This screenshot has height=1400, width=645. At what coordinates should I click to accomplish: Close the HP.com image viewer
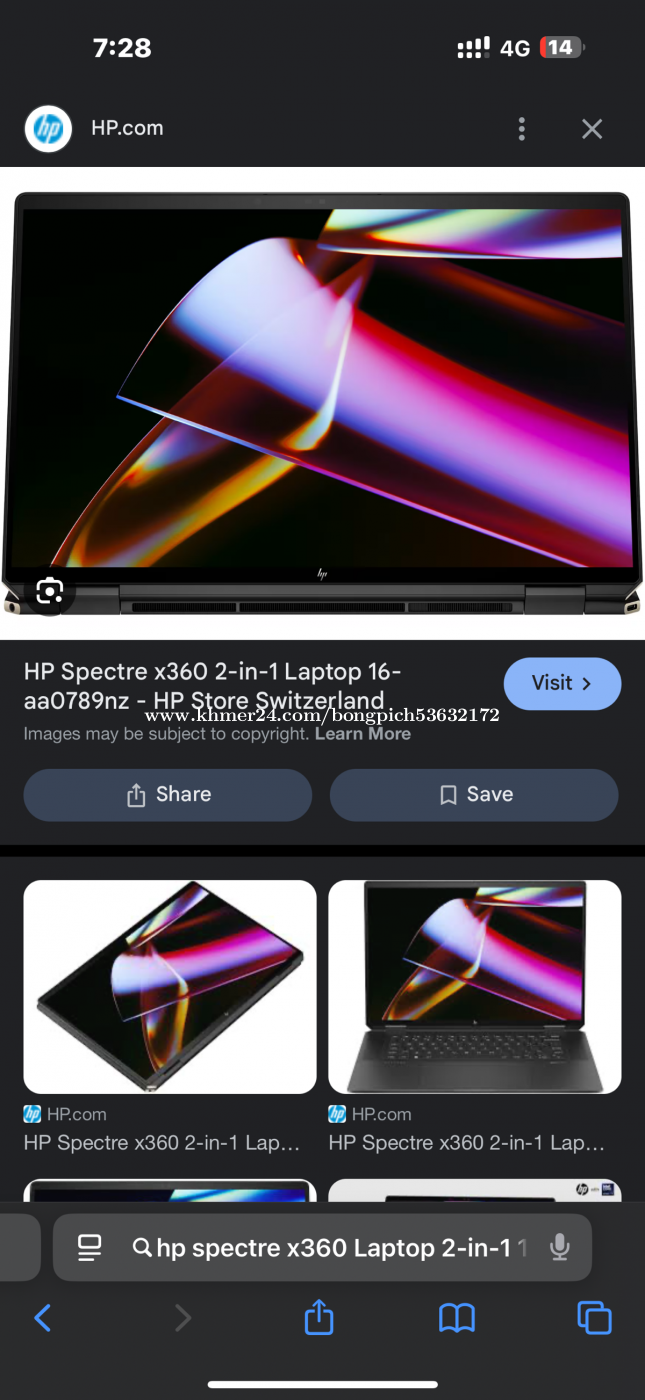(x=592, y=129)
